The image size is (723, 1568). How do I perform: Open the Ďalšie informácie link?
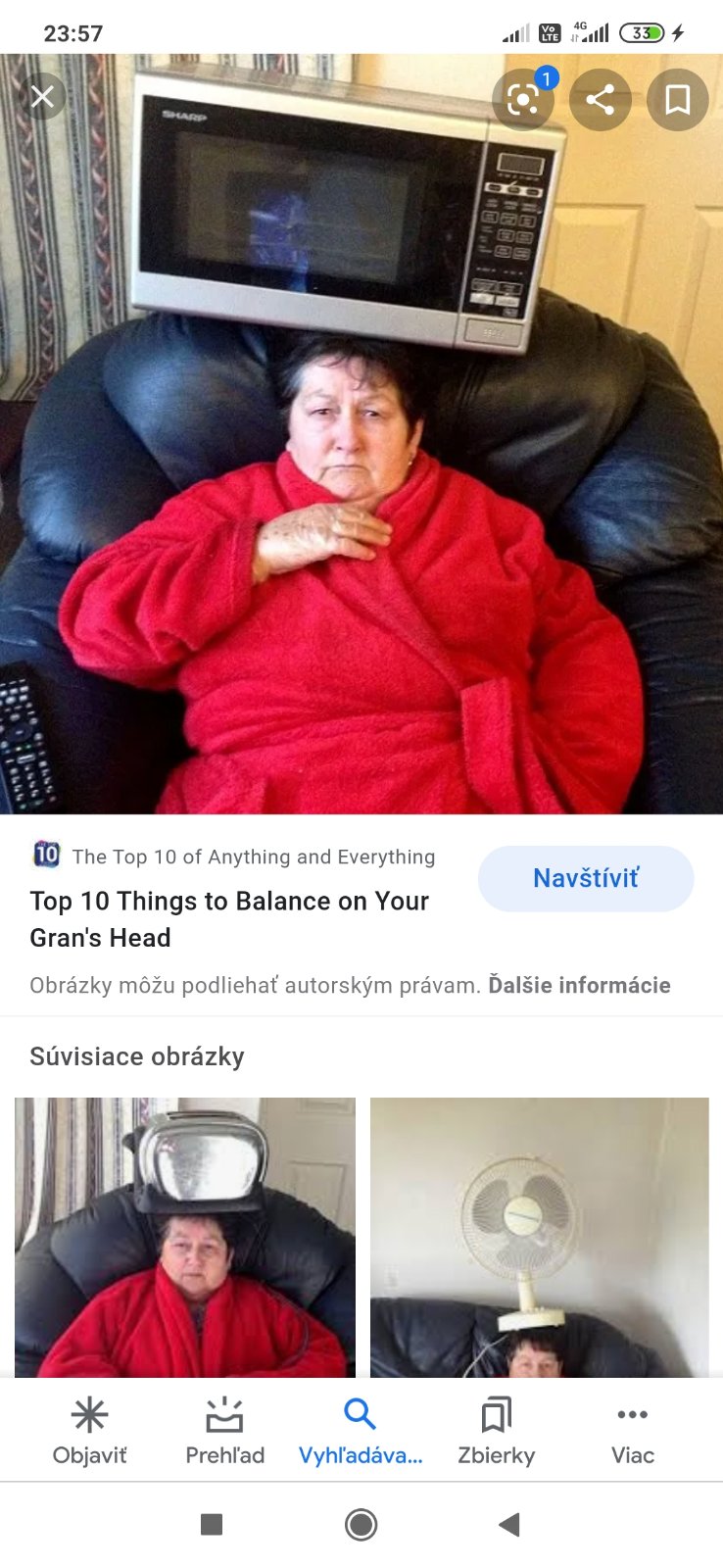tap(579, 985)
